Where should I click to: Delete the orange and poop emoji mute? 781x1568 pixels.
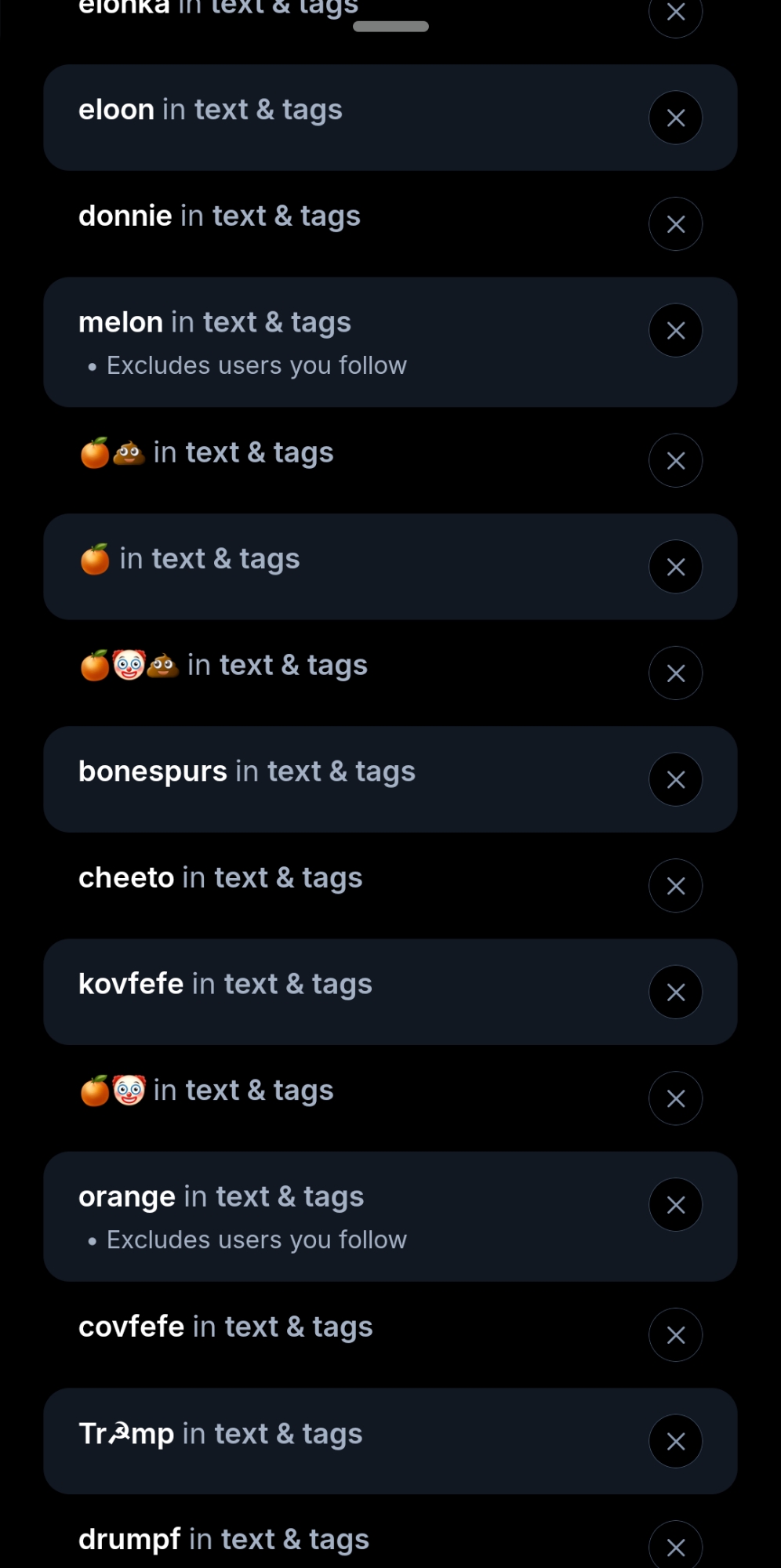(675, 461)
